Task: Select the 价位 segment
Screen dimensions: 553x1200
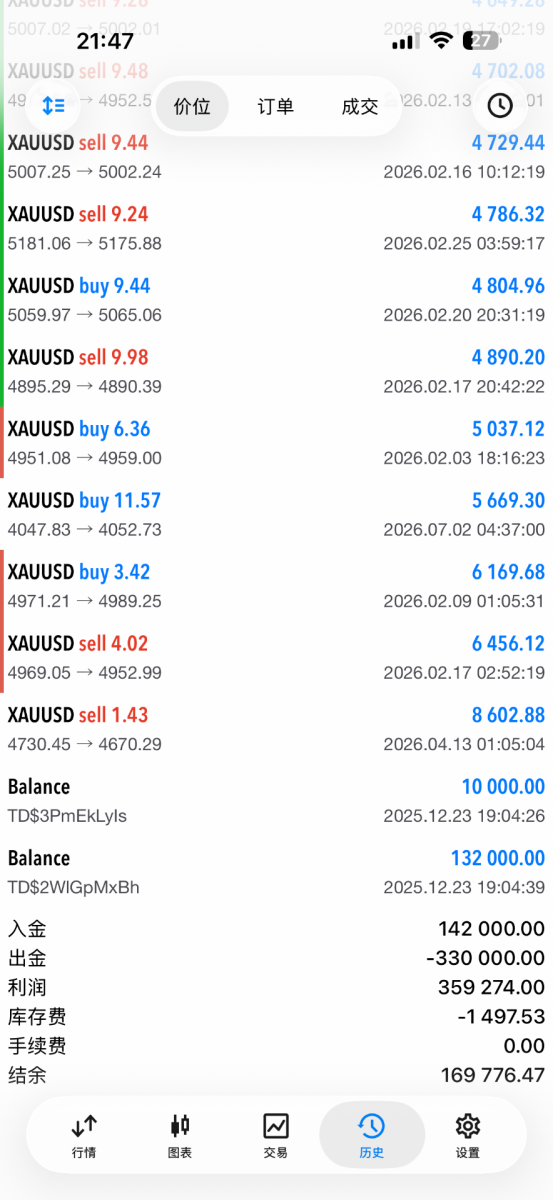Action: (x=192, y=106)
